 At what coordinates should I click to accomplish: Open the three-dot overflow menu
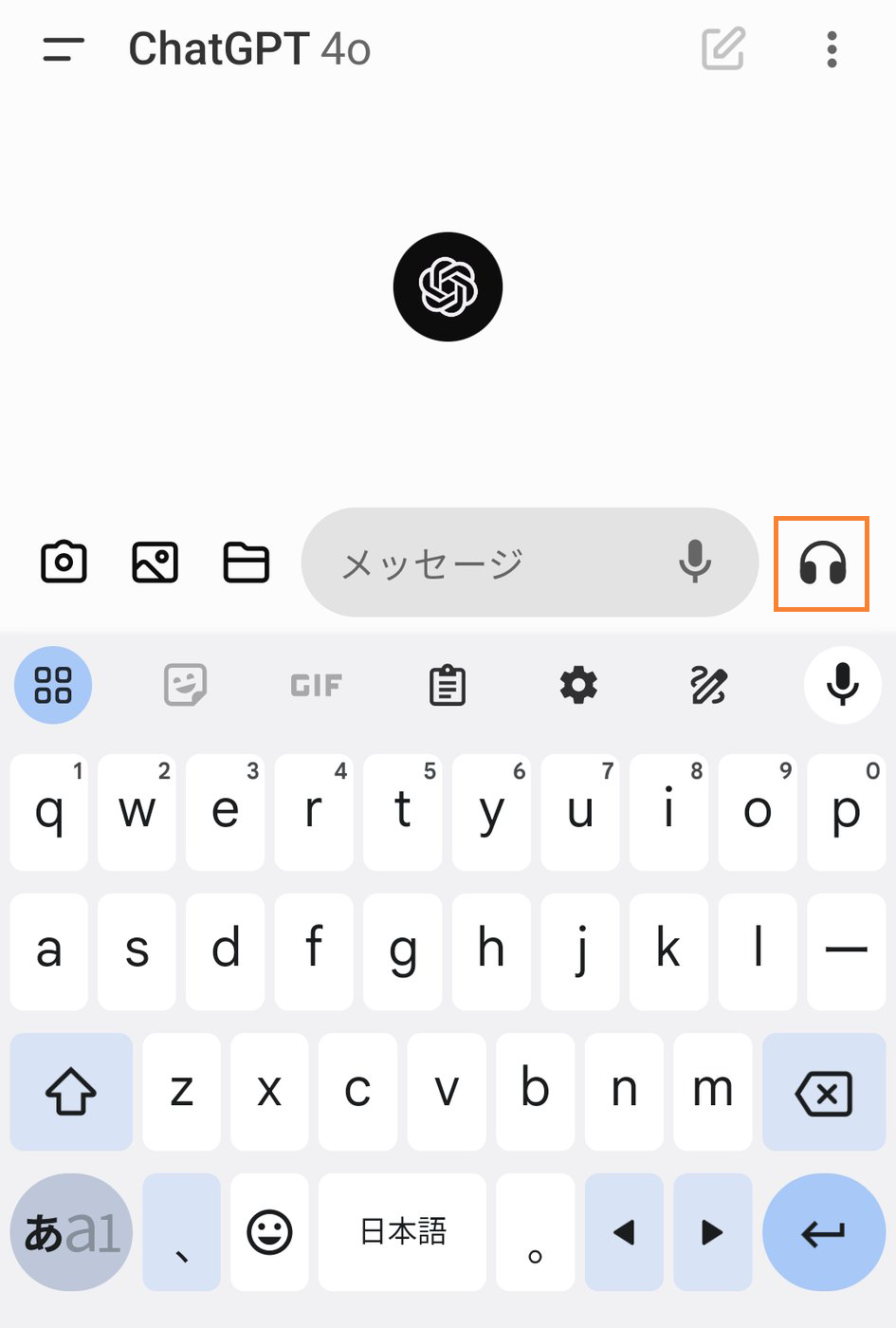coord(832,49)
